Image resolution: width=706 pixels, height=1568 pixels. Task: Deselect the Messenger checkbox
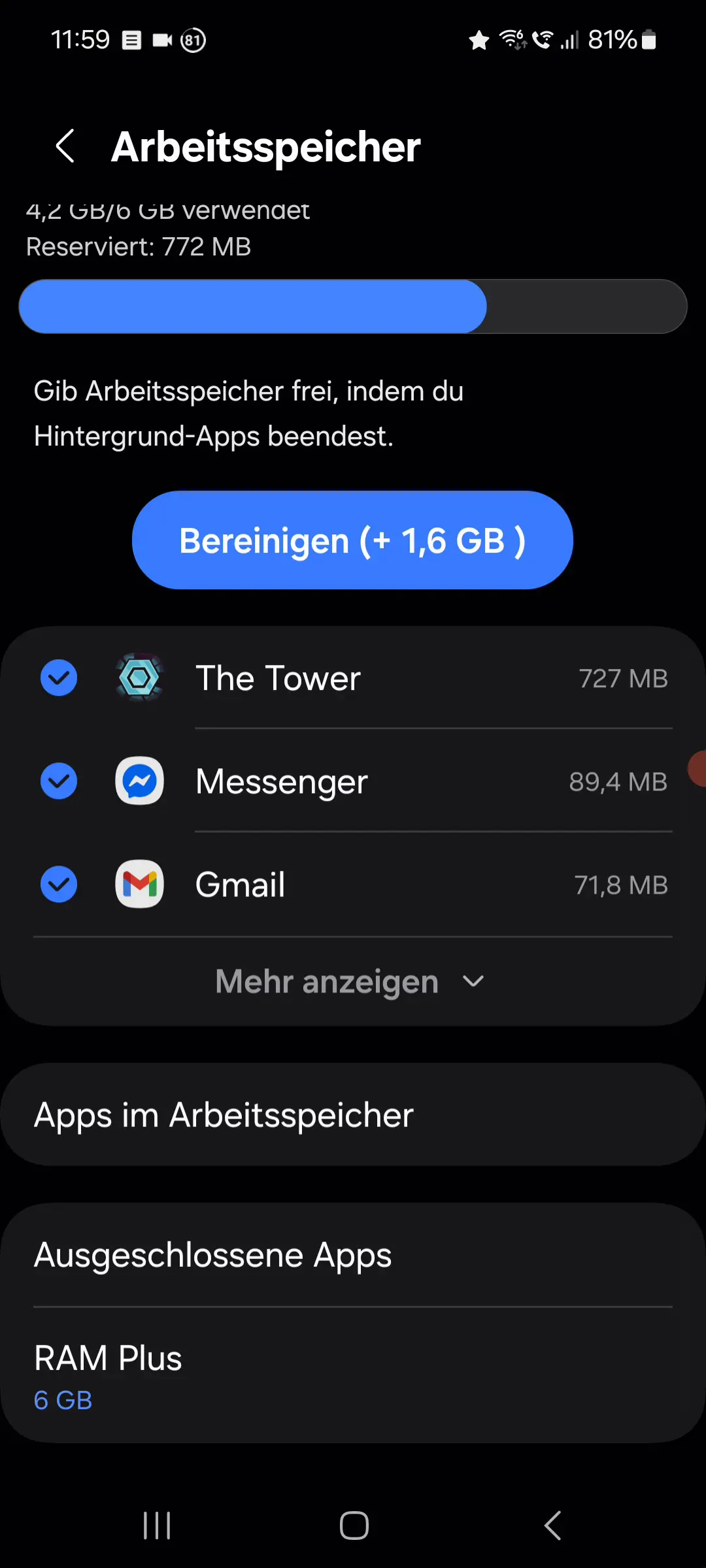click(59, 781)
